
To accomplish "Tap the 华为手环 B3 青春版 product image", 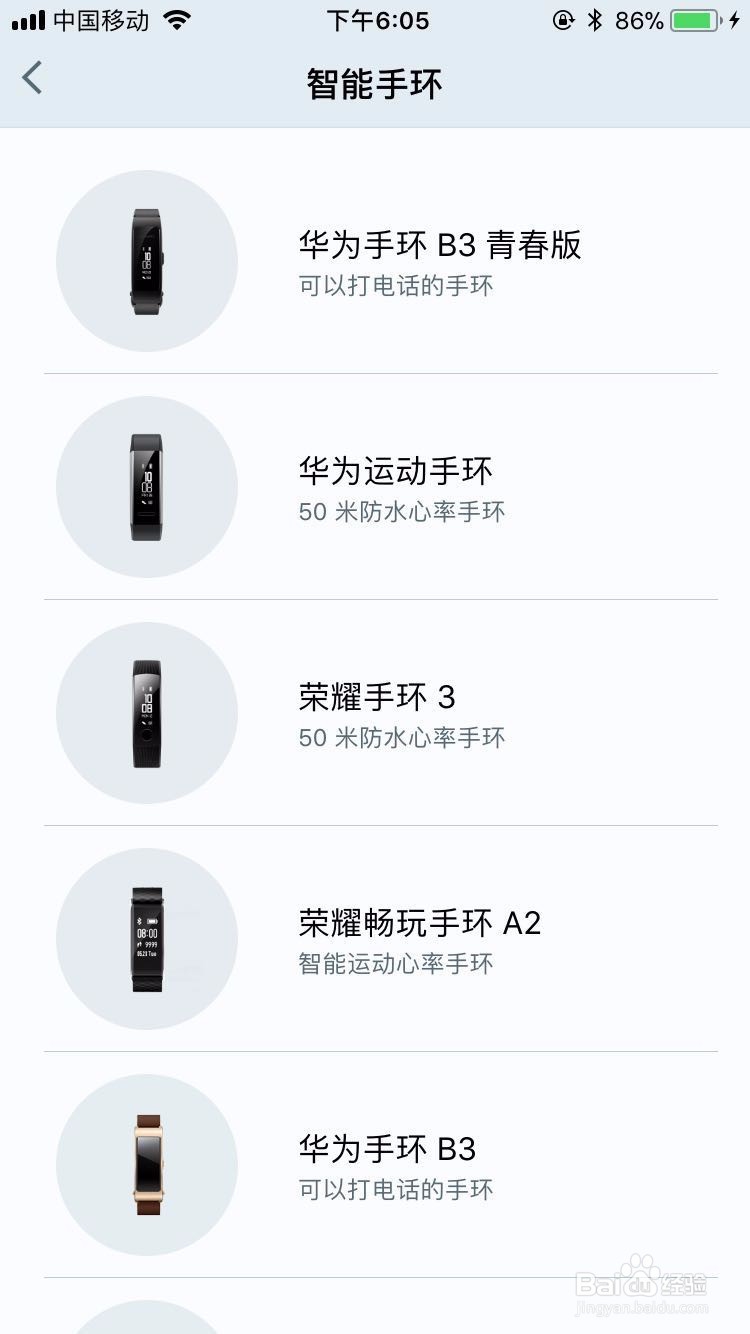I will (x=146, y=260).
